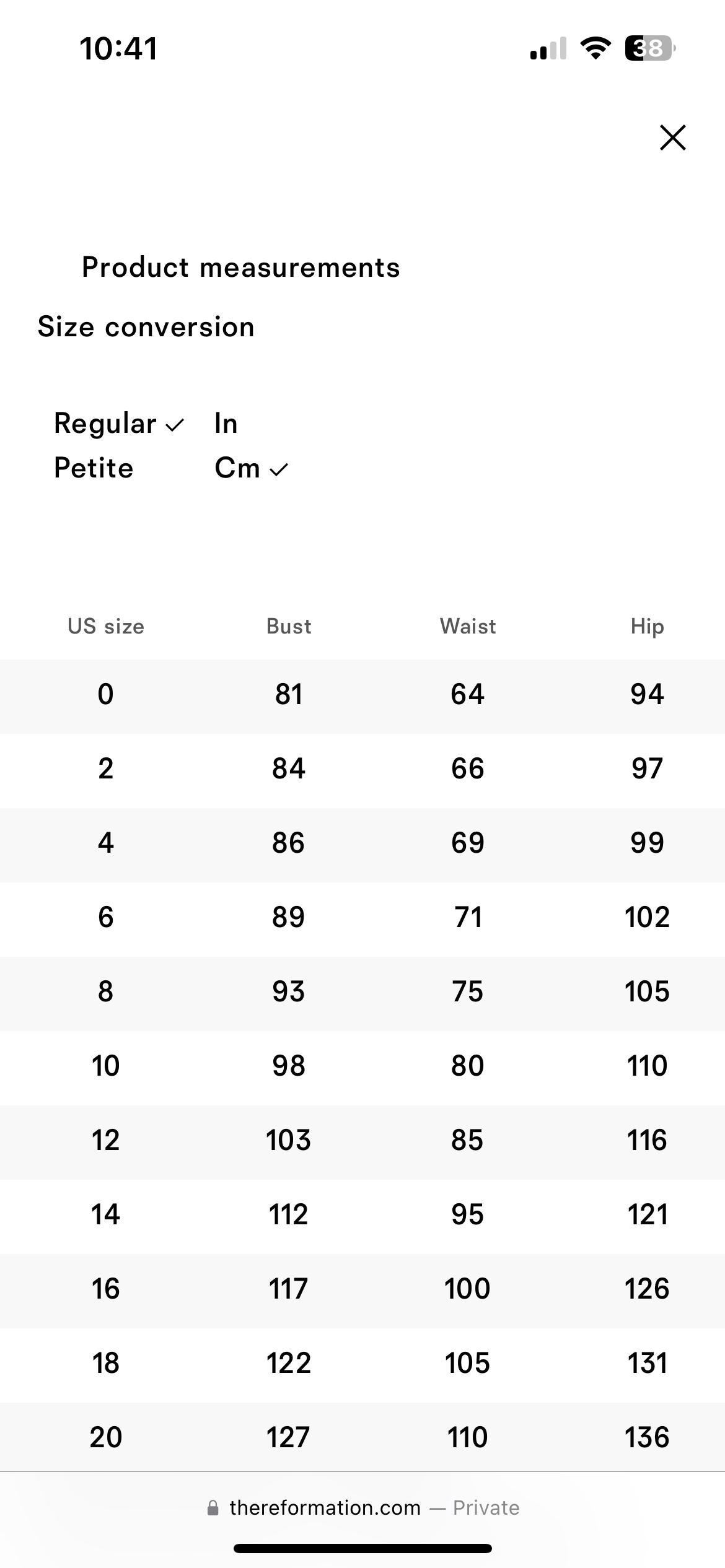Select the Size conversion tab

coord(146,327)
